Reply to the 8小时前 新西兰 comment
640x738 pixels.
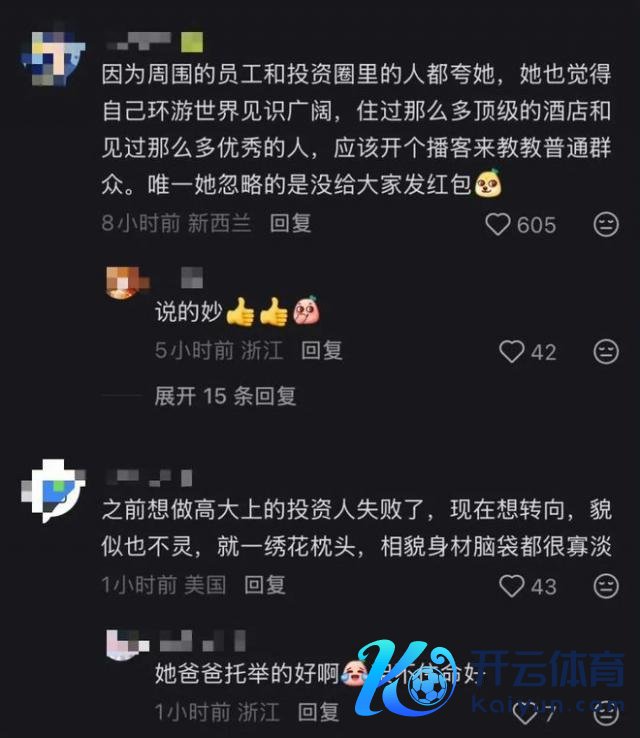(291, 222)
